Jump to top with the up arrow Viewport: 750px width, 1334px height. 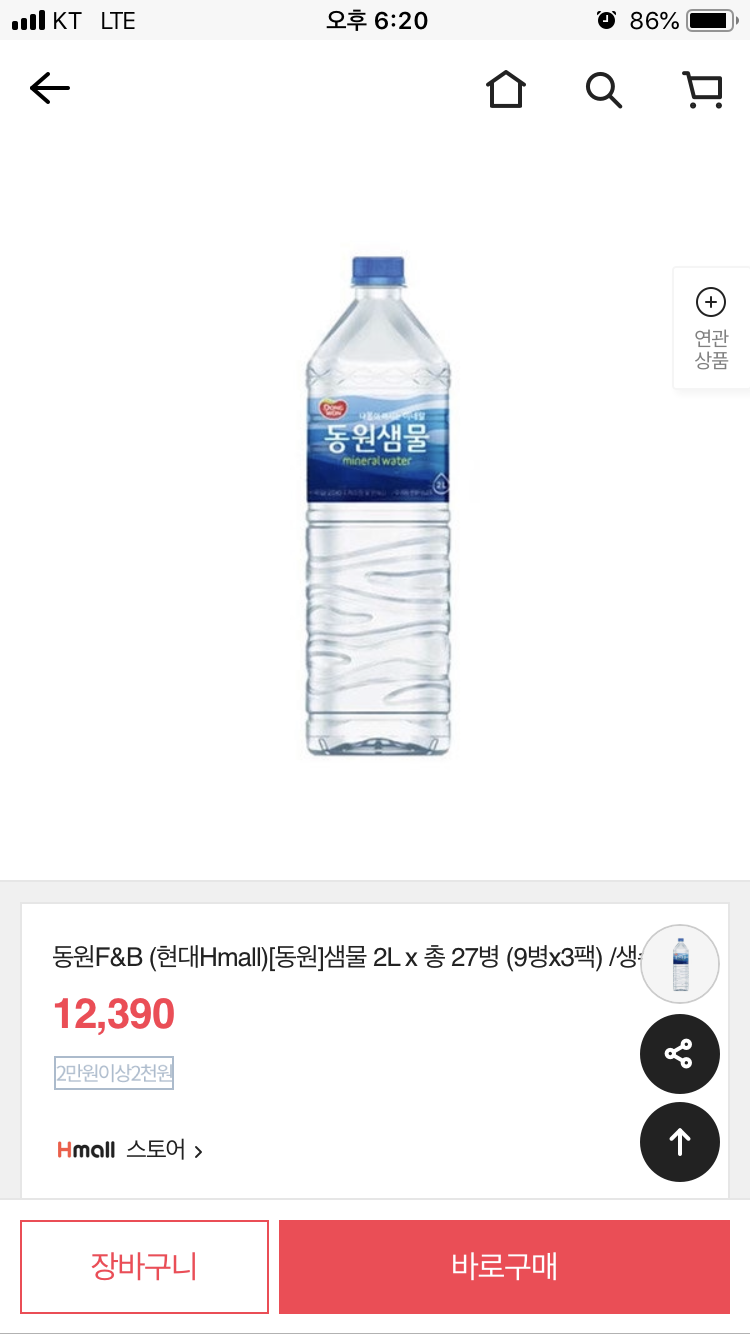tap(680, 1142)
